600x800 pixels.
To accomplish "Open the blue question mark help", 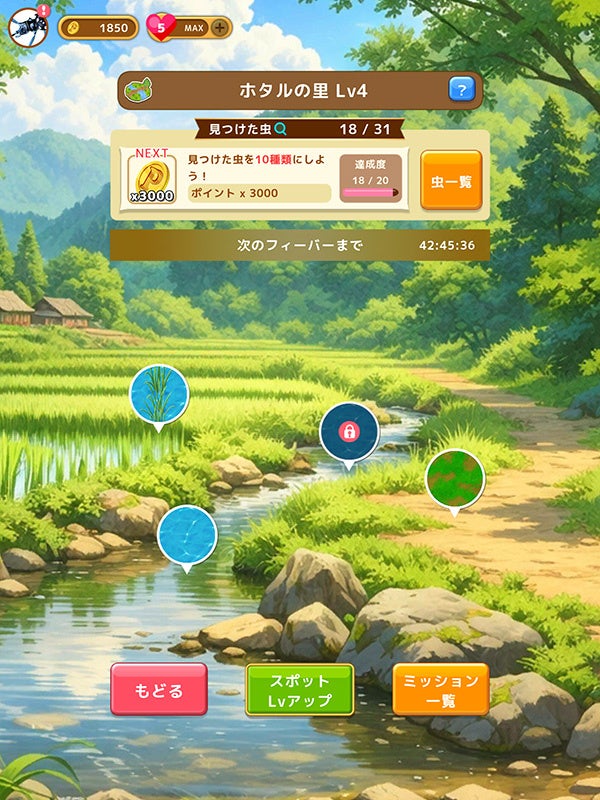I will pos(461,90).
